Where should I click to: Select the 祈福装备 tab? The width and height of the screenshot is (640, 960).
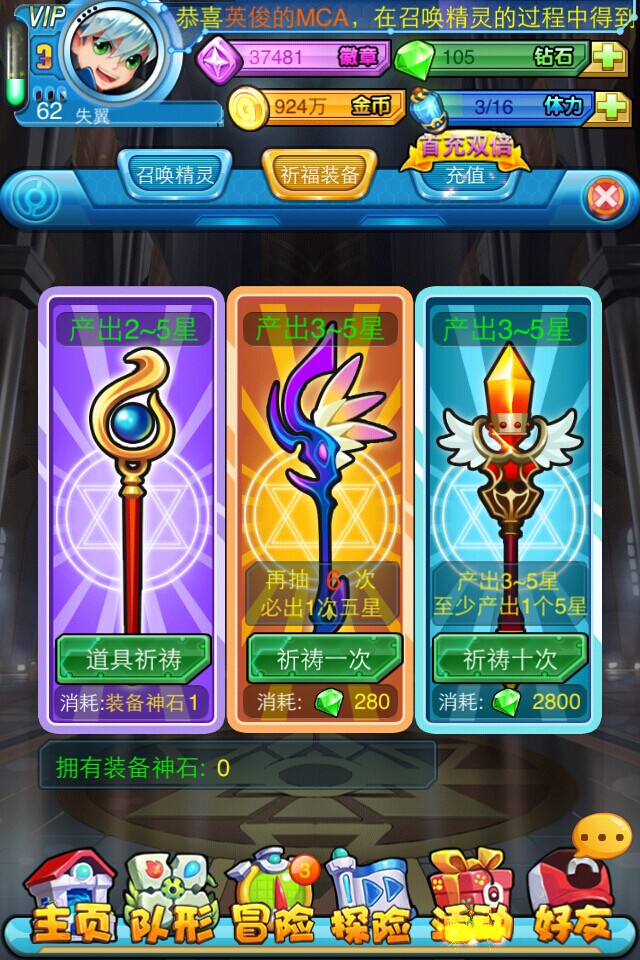pyautogui.click(x=319, y=176)
